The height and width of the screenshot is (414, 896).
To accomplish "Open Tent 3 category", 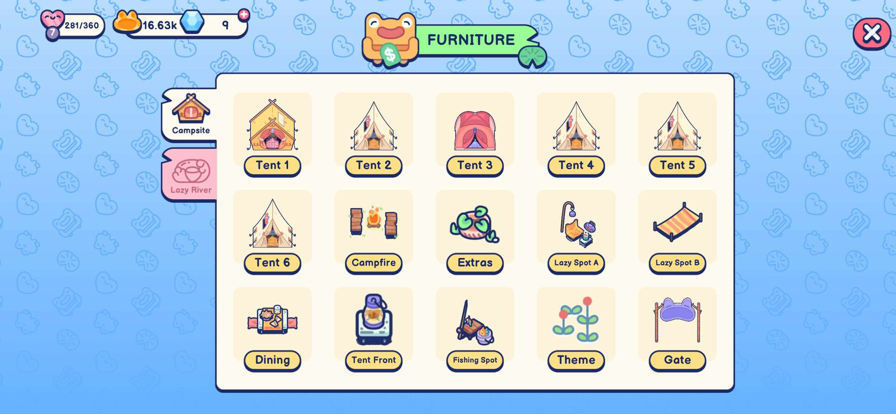I will coord(474,135).
